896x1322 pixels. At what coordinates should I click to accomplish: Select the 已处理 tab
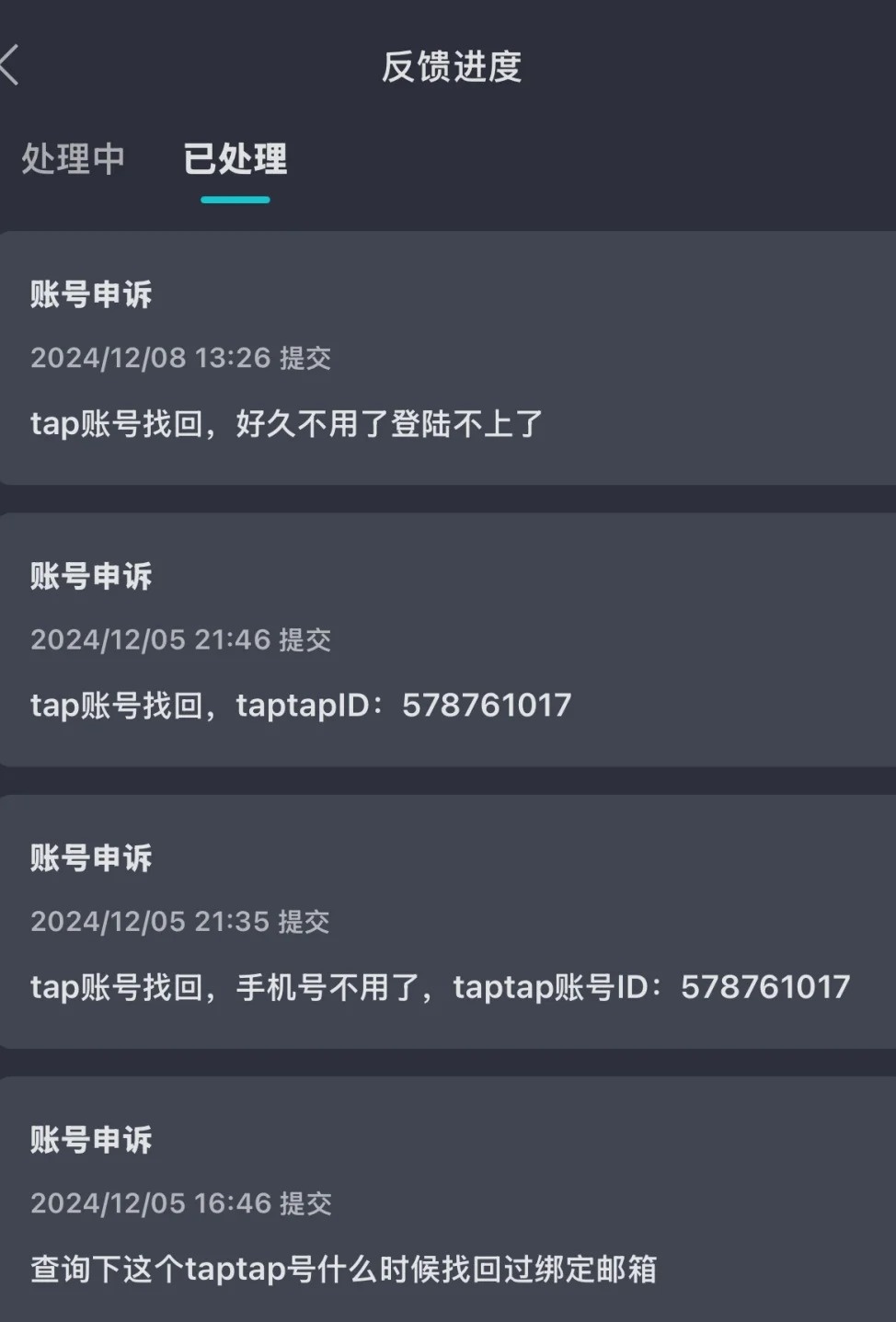click(235, 159)
